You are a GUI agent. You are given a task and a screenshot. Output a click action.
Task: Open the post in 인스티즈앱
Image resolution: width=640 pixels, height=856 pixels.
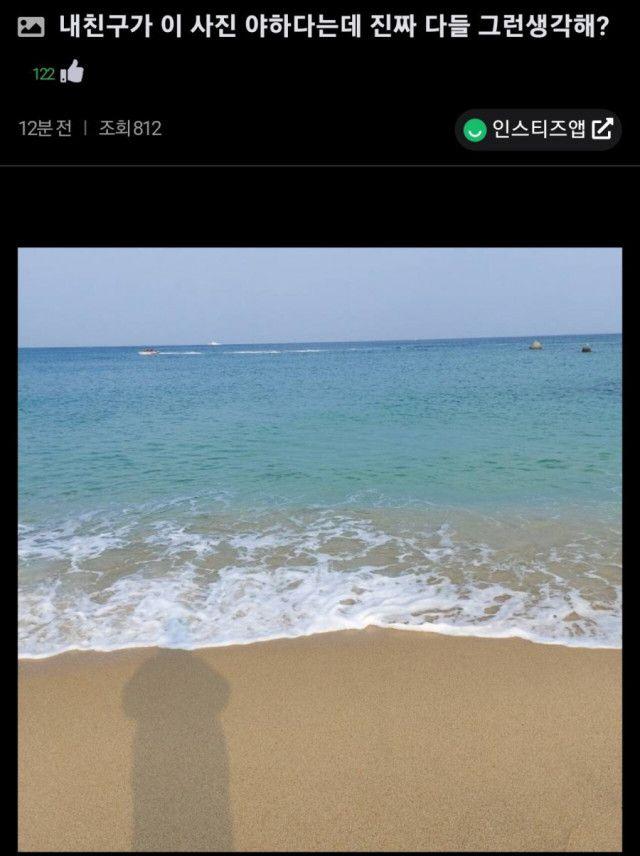click(538, 129)
